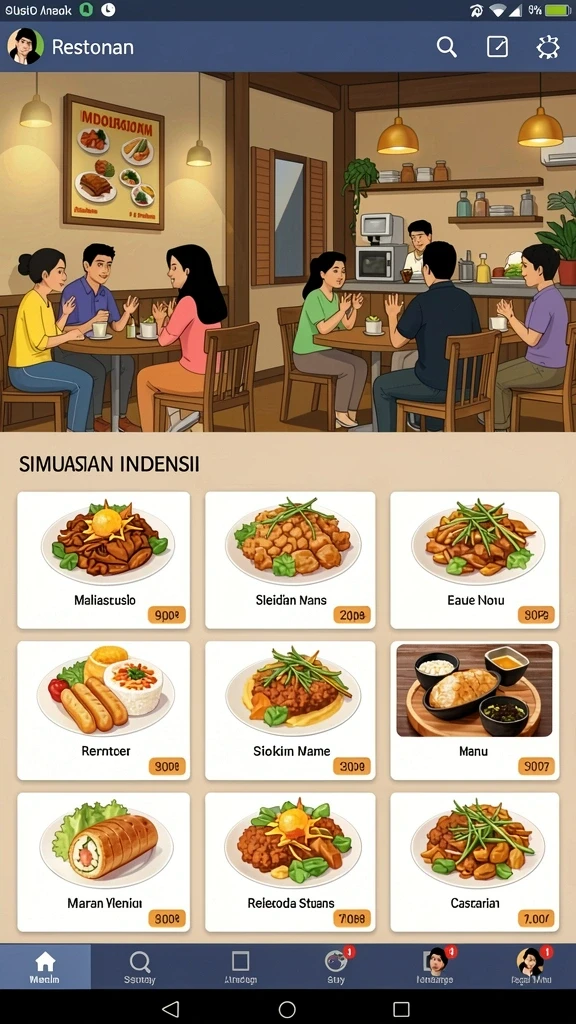
Task: Tap the profile avatar next to Restonan
Action: point(25,46)
